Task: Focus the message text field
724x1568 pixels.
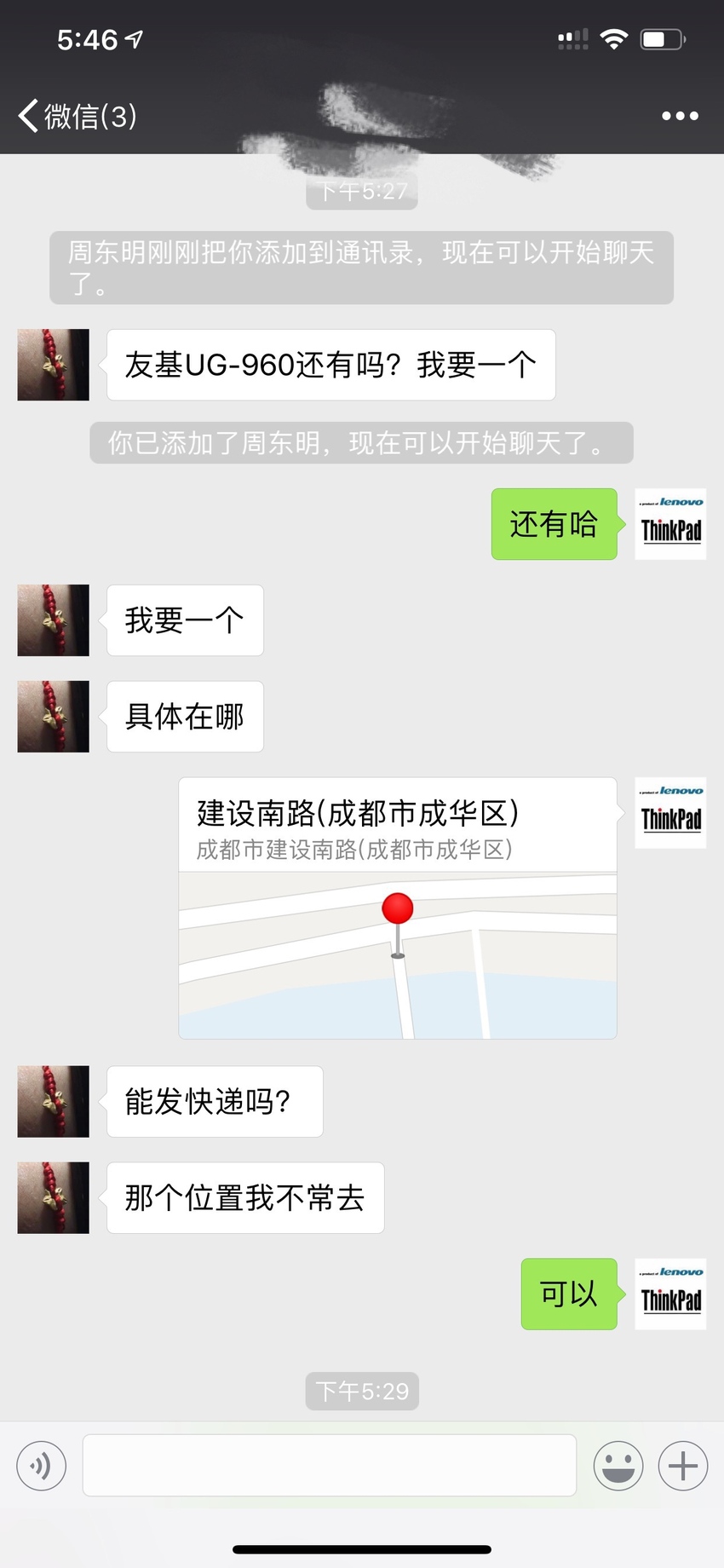Action: (330, 1466)
